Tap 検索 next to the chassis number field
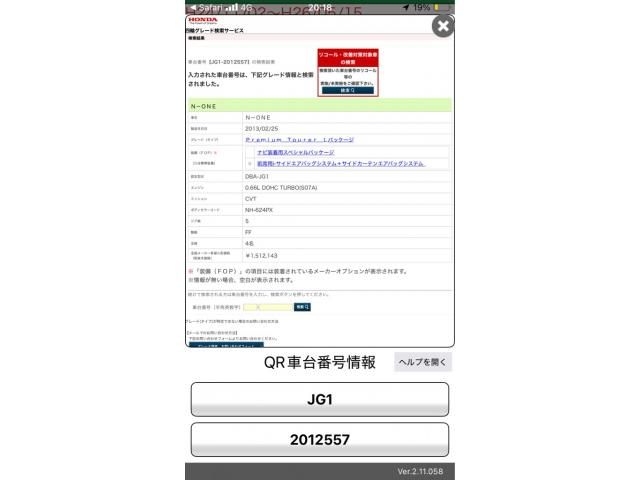The width and height of the screenshot is (640, 480). click(302, 307)
